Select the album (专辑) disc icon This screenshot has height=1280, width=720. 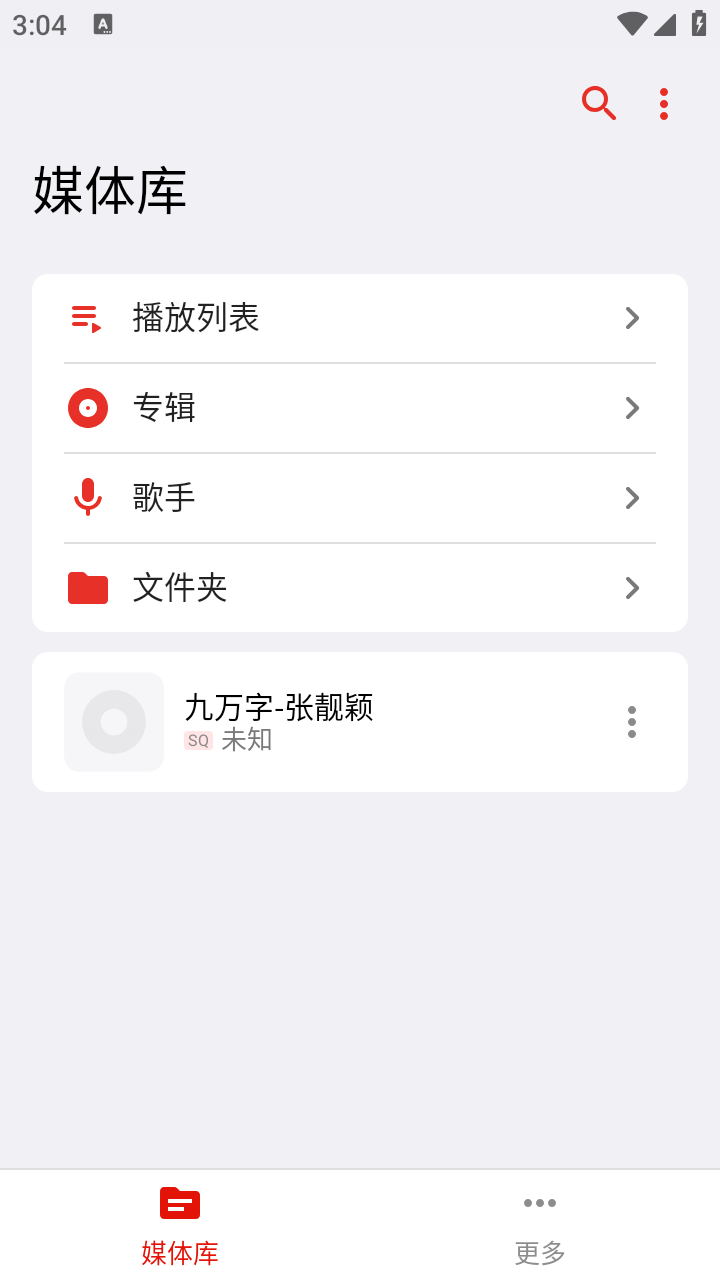point(88,408)
